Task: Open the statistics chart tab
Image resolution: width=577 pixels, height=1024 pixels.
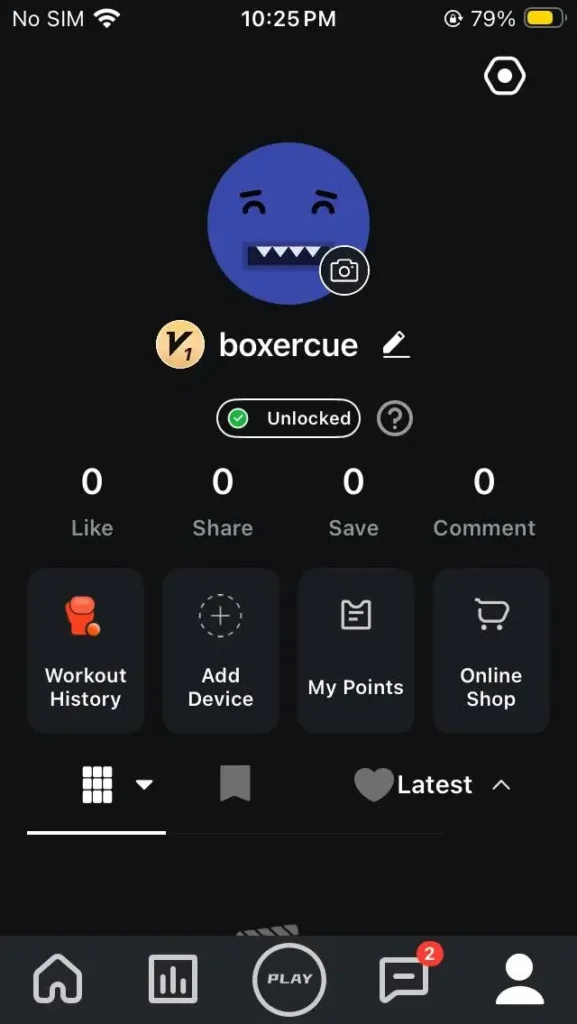Action: [172, 978]
